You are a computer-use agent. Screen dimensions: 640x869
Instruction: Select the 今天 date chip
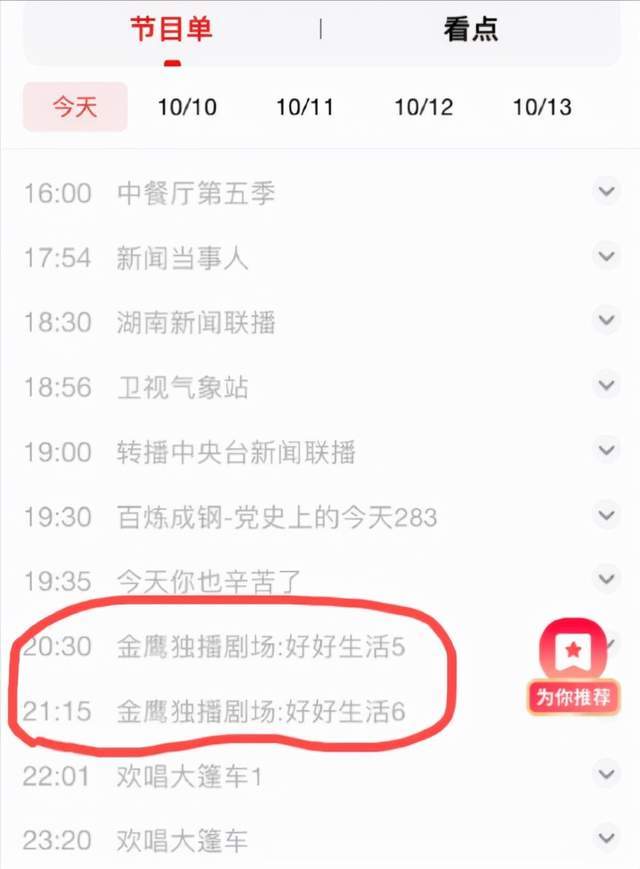point(75,107)
